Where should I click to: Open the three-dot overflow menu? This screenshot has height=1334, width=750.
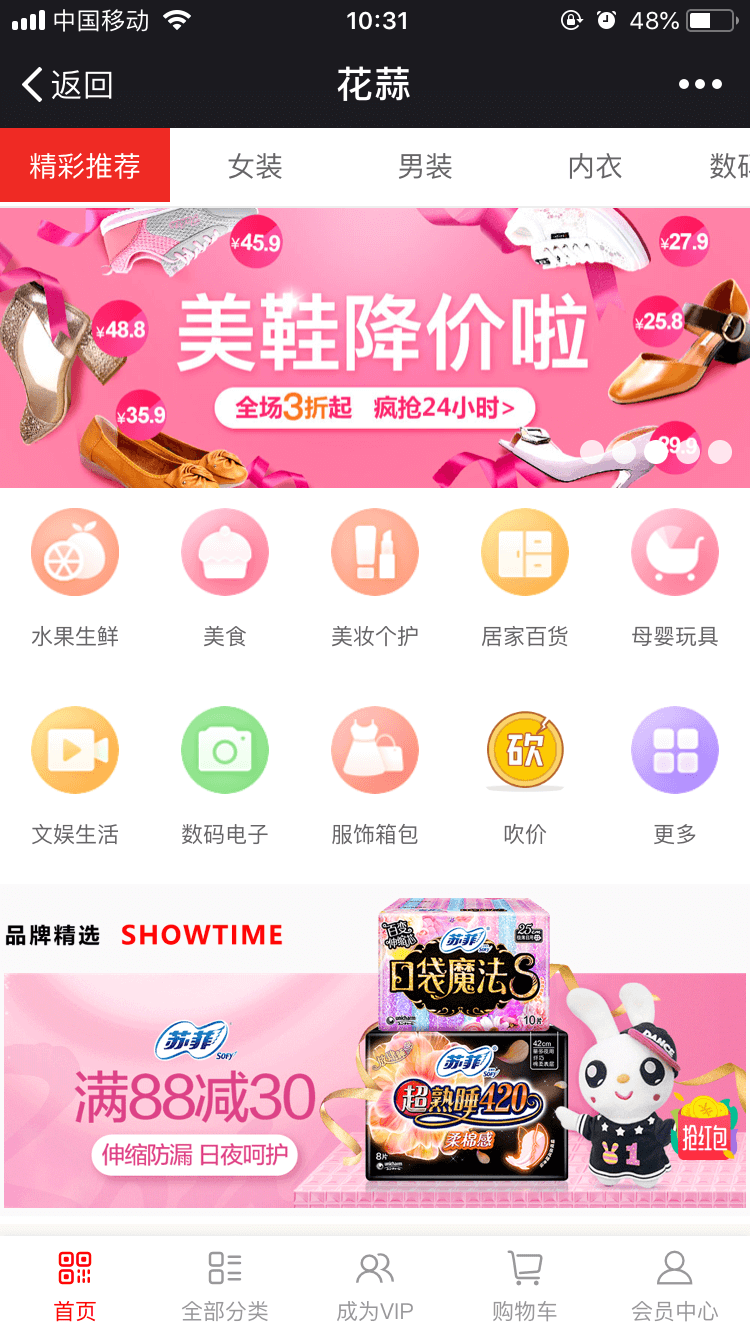tap(700, 85)
